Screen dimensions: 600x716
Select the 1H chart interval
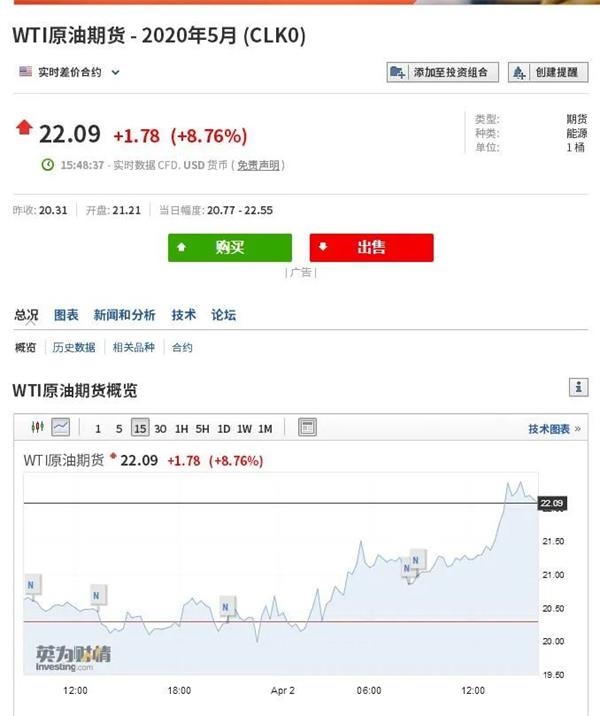[181, 429]
